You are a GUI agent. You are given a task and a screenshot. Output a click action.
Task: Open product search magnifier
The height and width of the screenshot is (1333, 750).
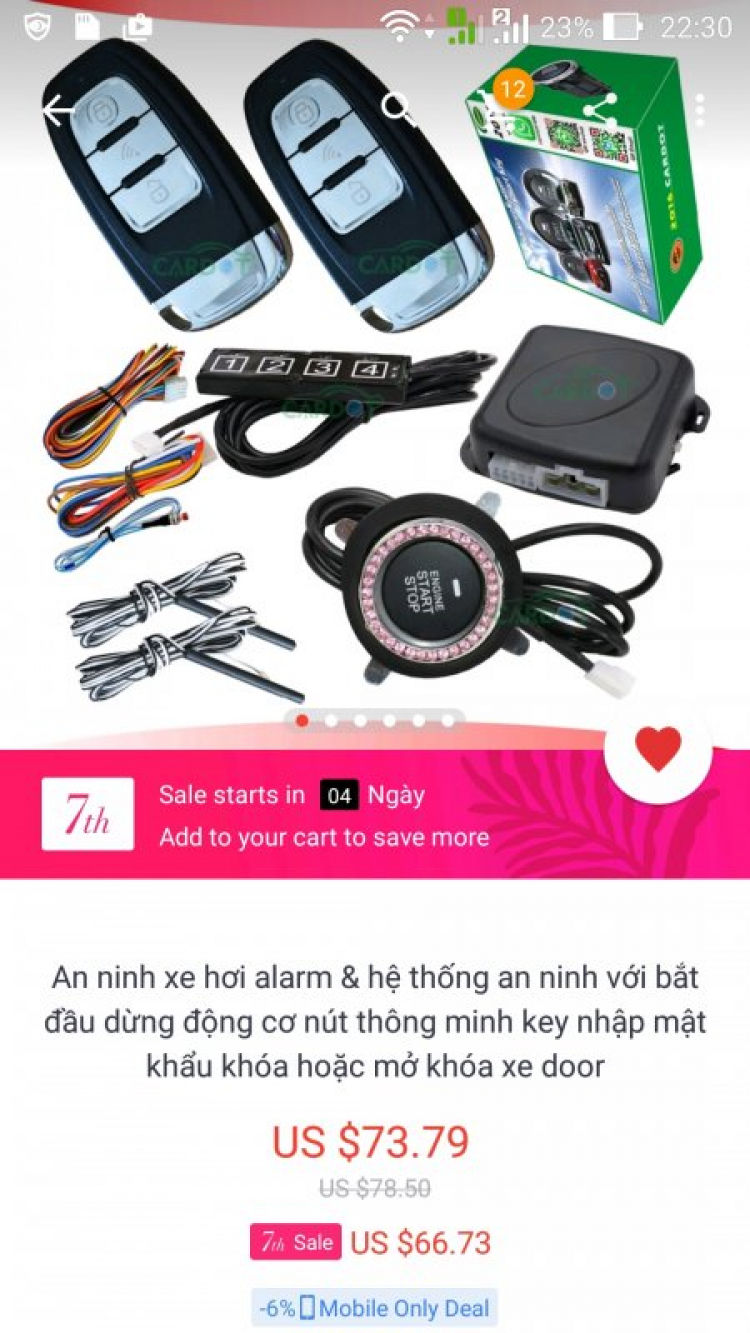[x=399, y=110]
